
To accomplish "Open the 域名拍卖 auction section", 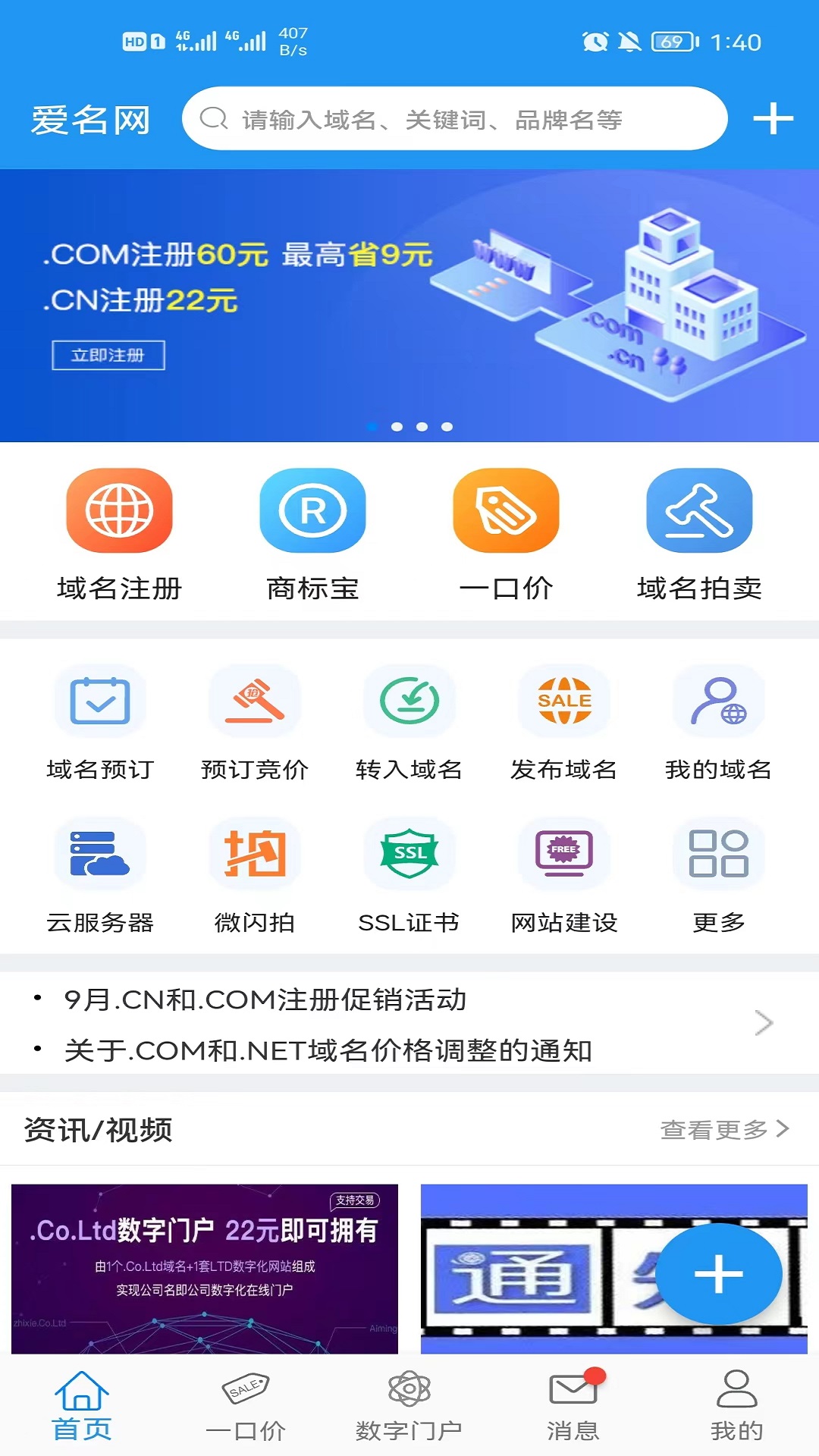I will [699, 535].
